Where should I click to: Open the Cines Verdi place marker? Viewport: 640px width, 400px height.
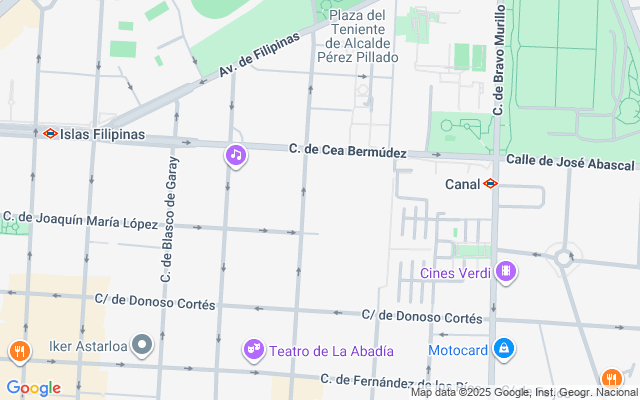507,271
